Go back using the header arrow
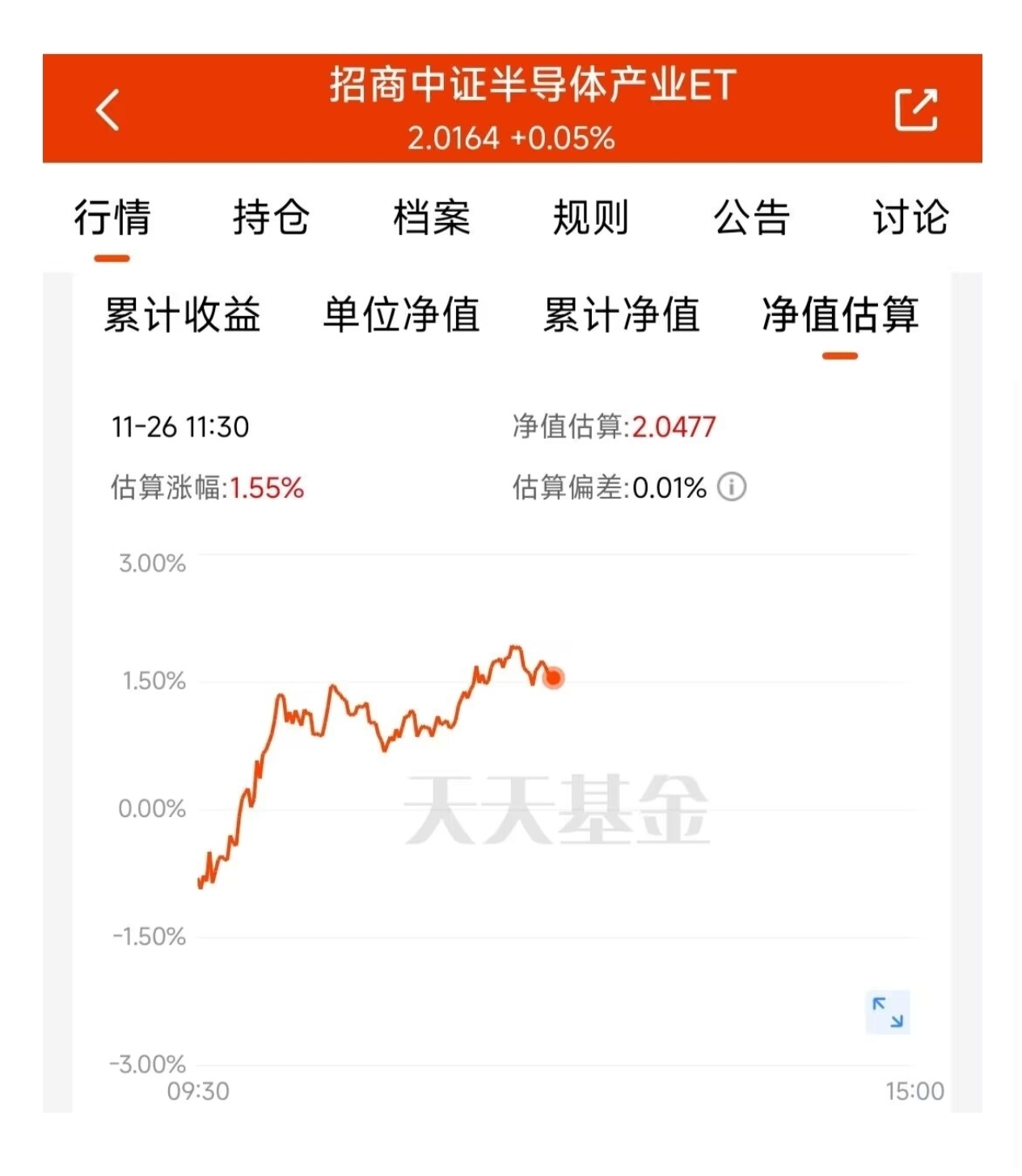 [108, 109]
